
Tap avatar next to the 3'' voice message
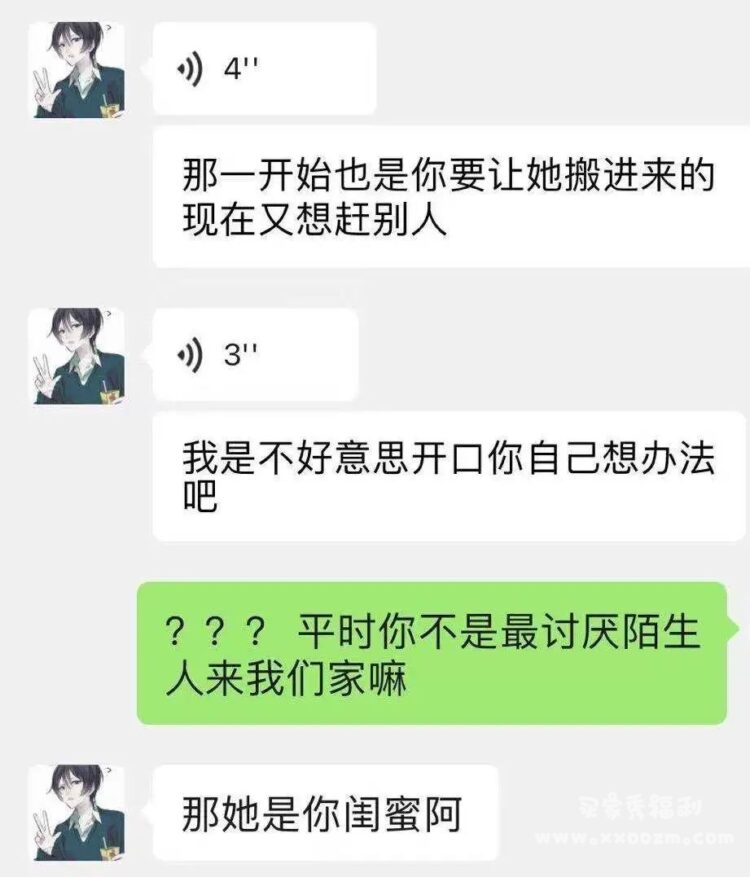pyautogui.click(x=76, y=356)
